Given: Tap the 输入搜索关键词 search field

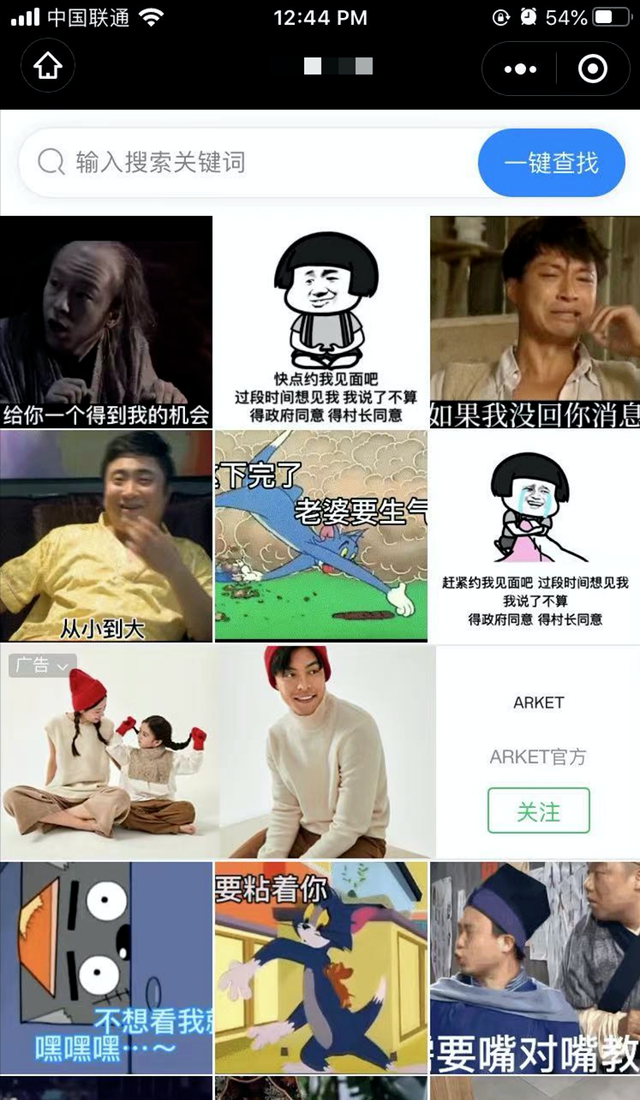Looking at the screenshot, I should coord(250,162).
